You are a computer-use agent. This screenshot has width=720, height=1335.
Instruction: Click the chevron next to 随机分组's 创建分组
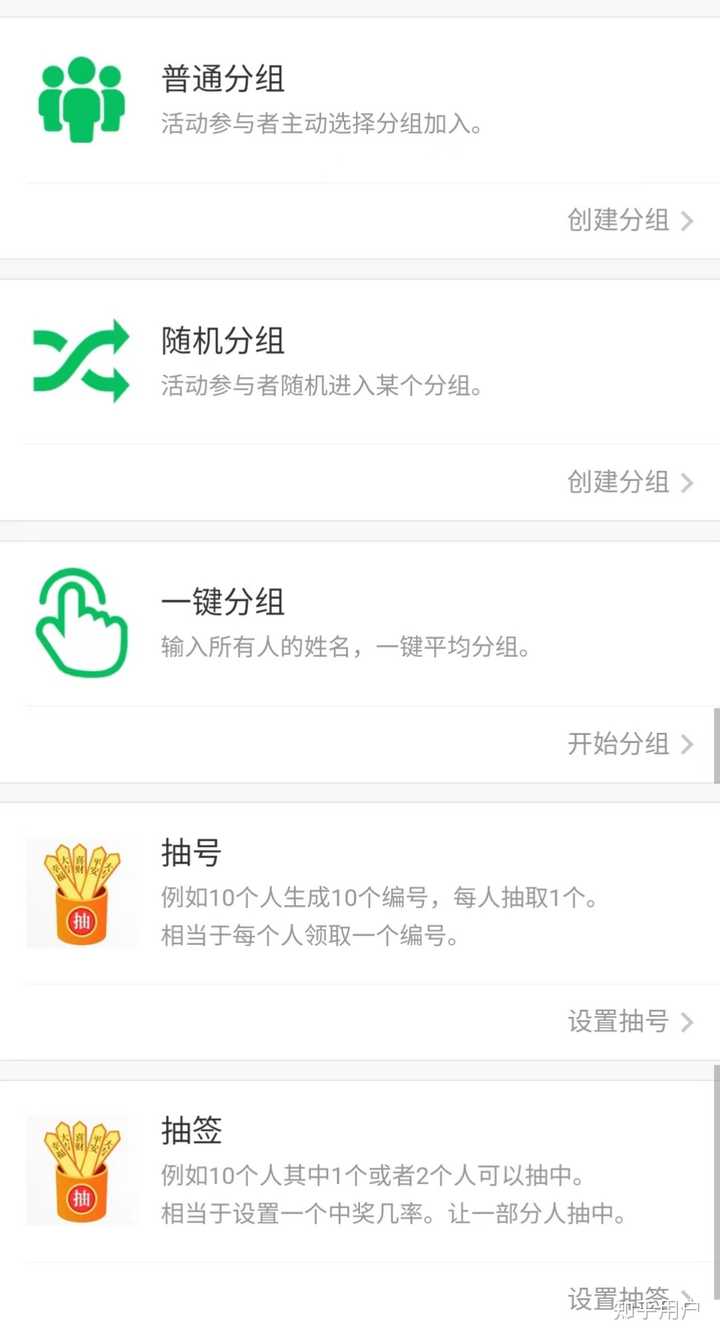[686, 482]
